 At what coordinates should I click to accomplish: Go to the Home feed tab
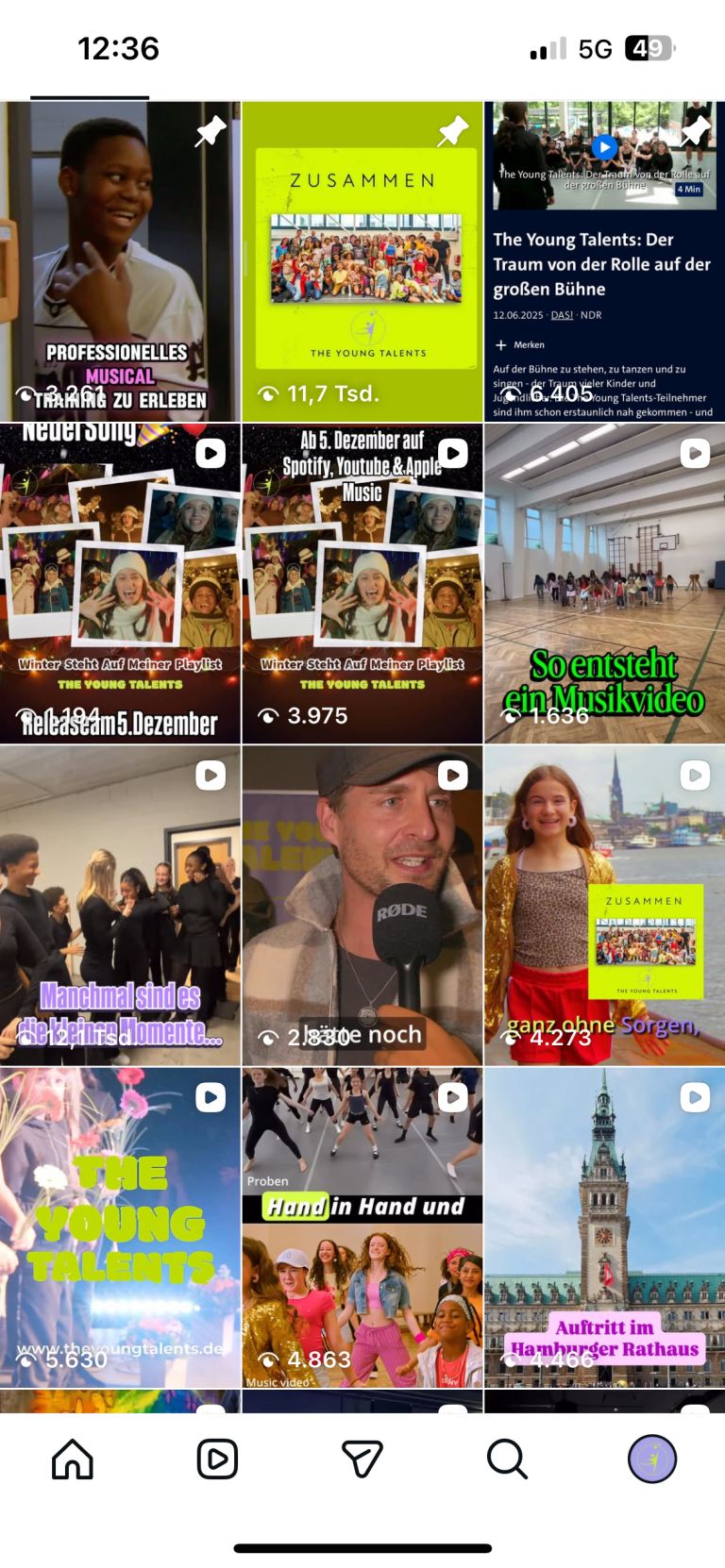point(73,1460)
